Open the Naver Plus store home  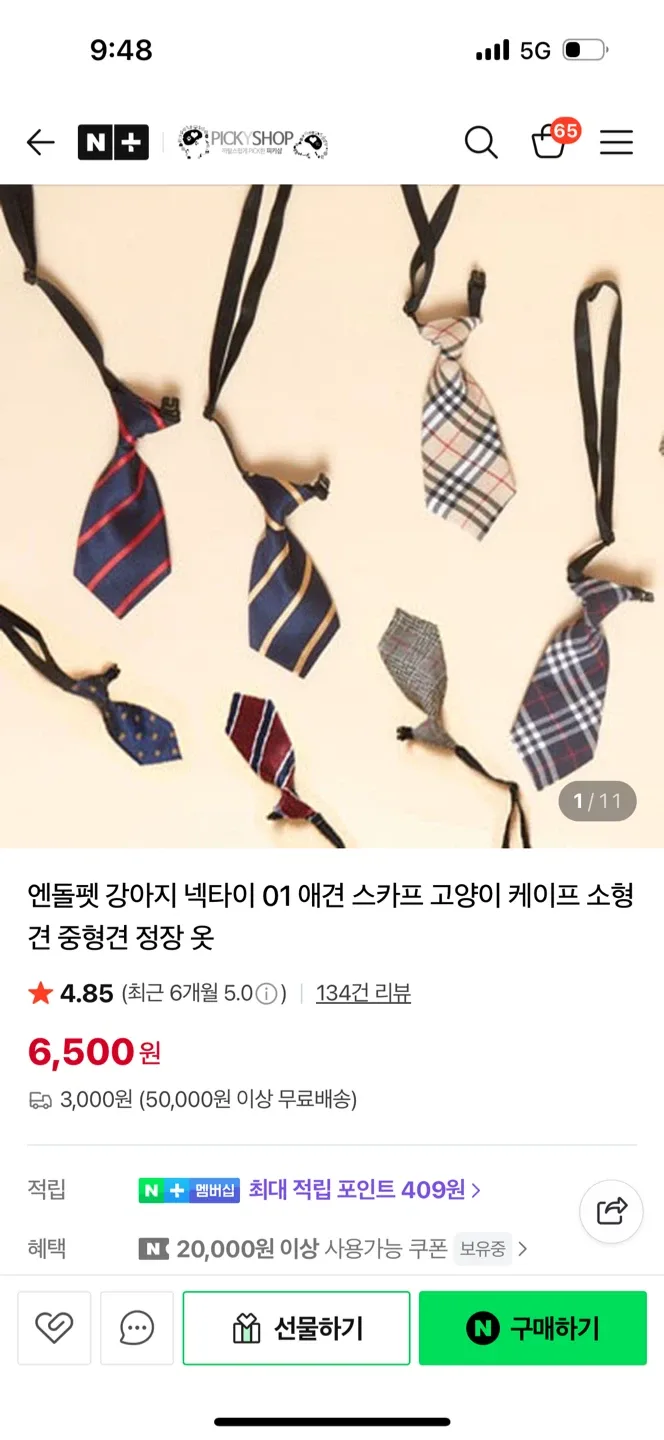[x=113, y=143]
